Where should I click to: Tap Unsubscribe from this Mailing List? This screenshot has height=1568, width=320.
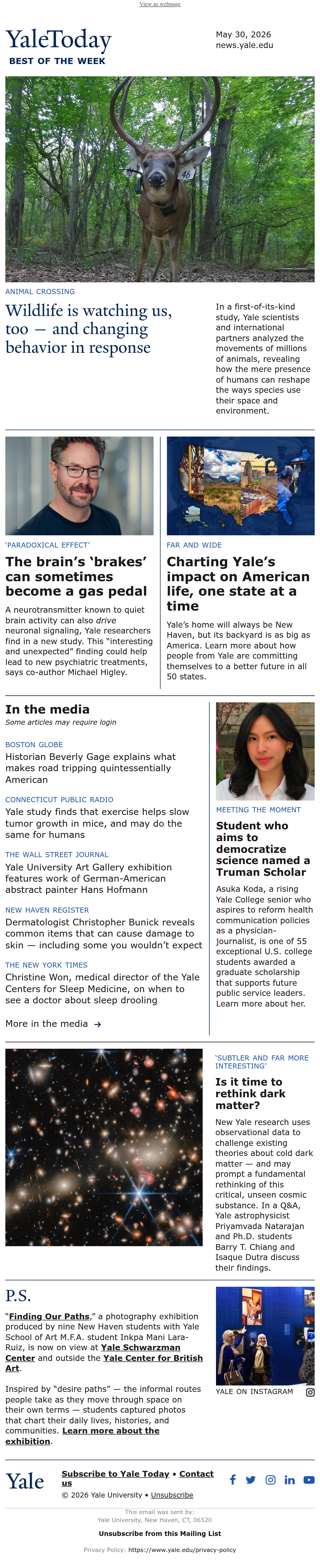[x=160, y=1533]
